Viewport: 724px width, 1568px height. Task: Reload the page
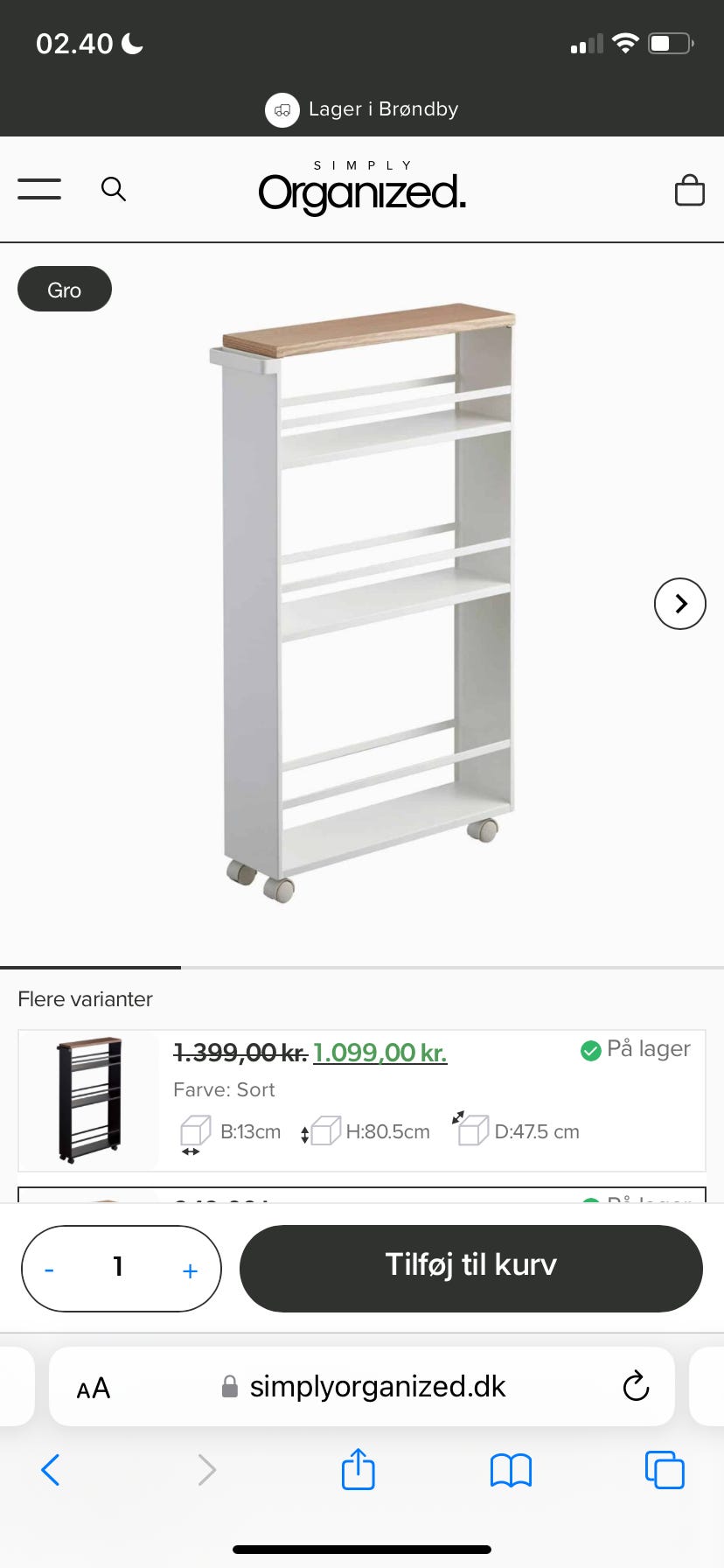(636, 1386)
